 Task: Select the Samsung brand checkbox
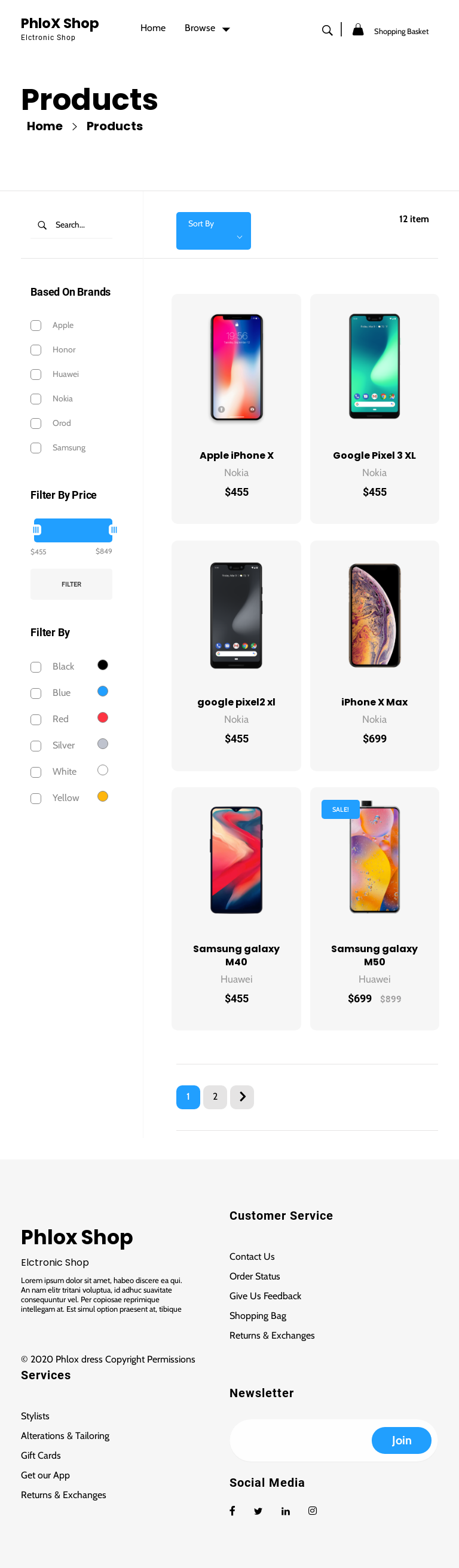click(x=36, y=448)
